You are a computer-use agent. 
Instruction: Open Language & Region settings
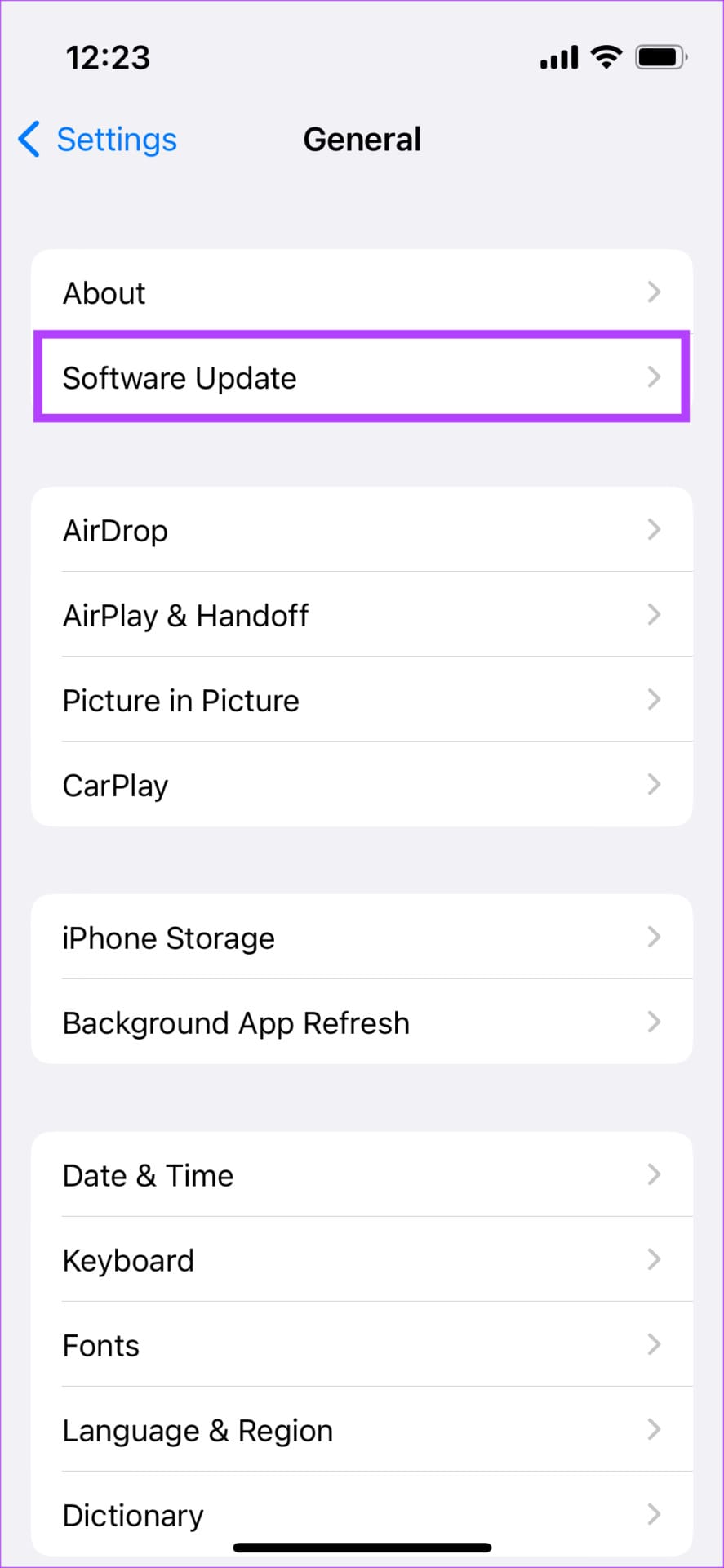pyautogui.click(x=362, y=1431)
